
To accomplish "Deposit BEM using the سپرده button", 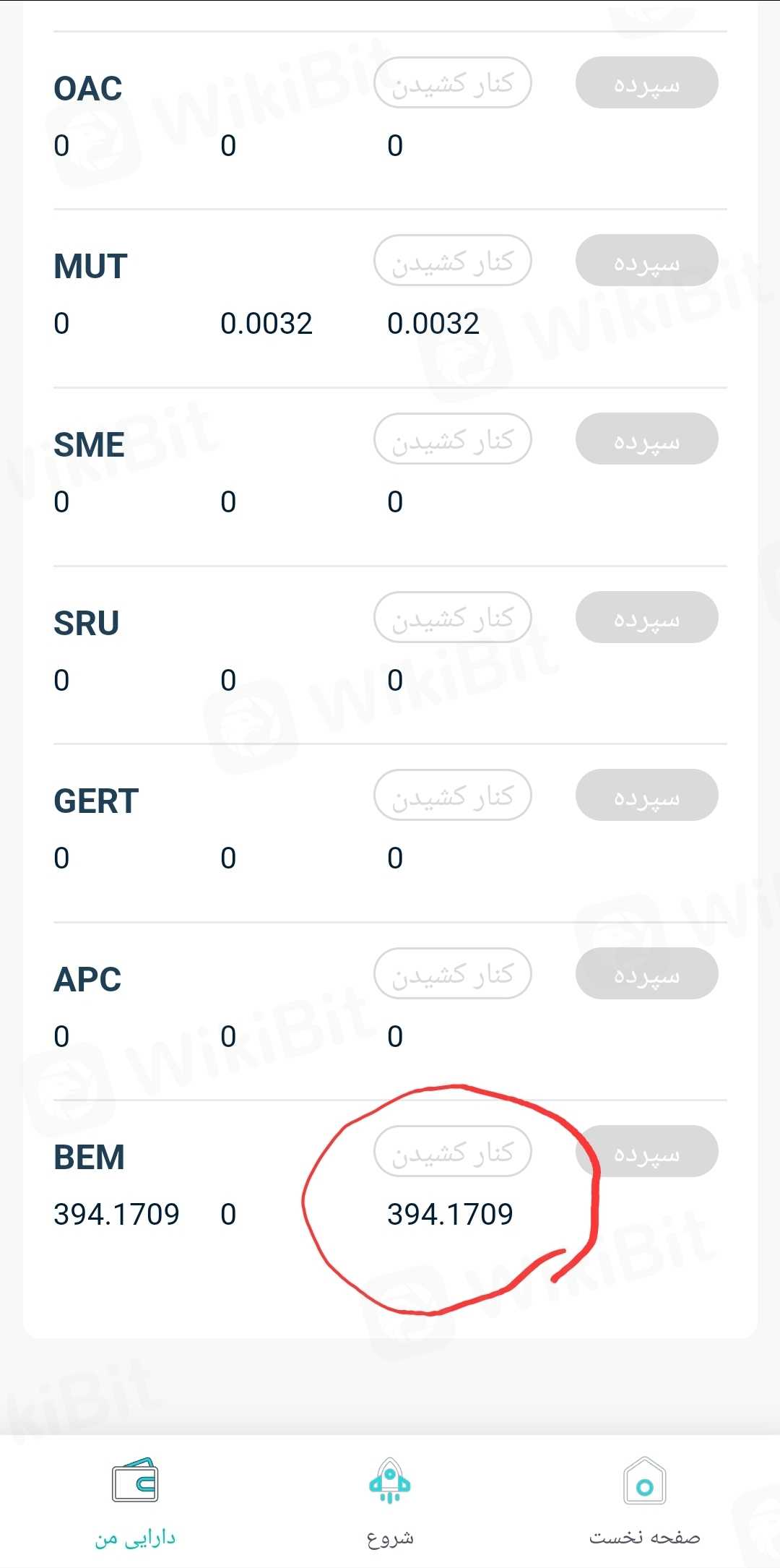I will [646, 1152].
